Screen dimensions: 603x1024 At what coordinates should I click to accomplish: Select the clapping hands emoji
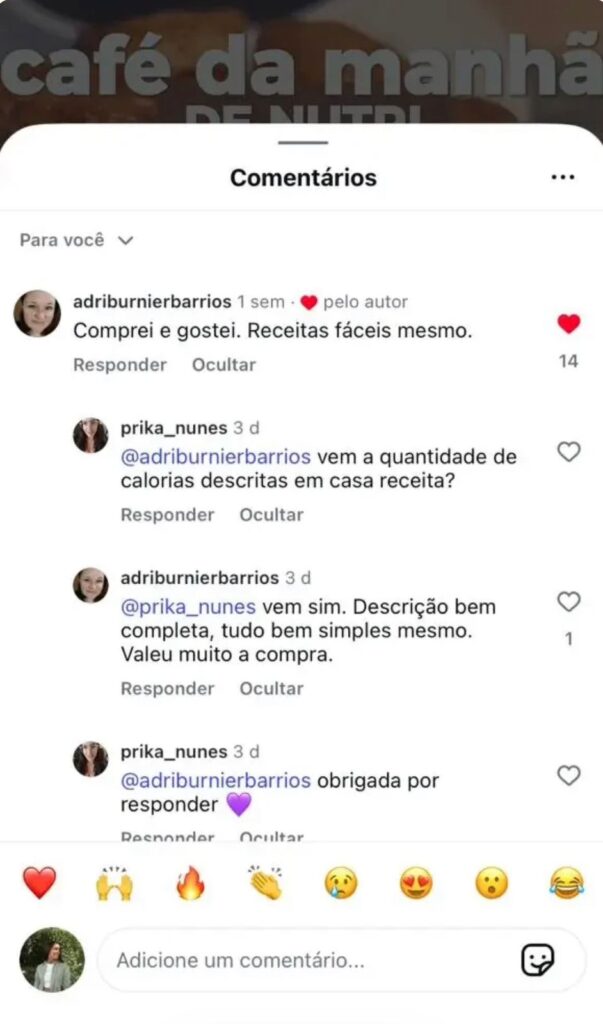tap(266, 883)
